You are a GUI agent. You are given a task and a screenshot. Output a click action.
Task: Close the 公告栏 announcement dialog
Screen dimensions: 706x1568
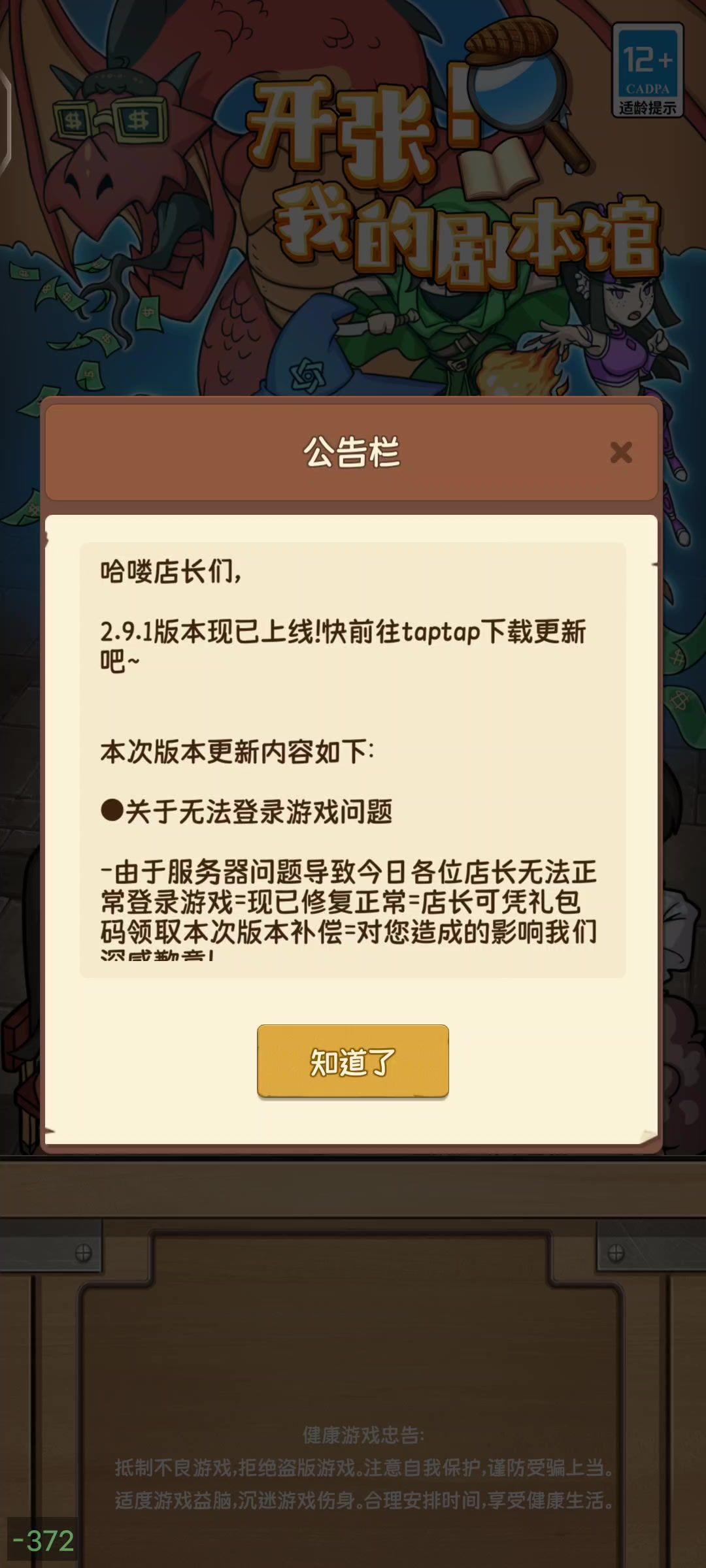pyautogui.click(x=620, y=452)
